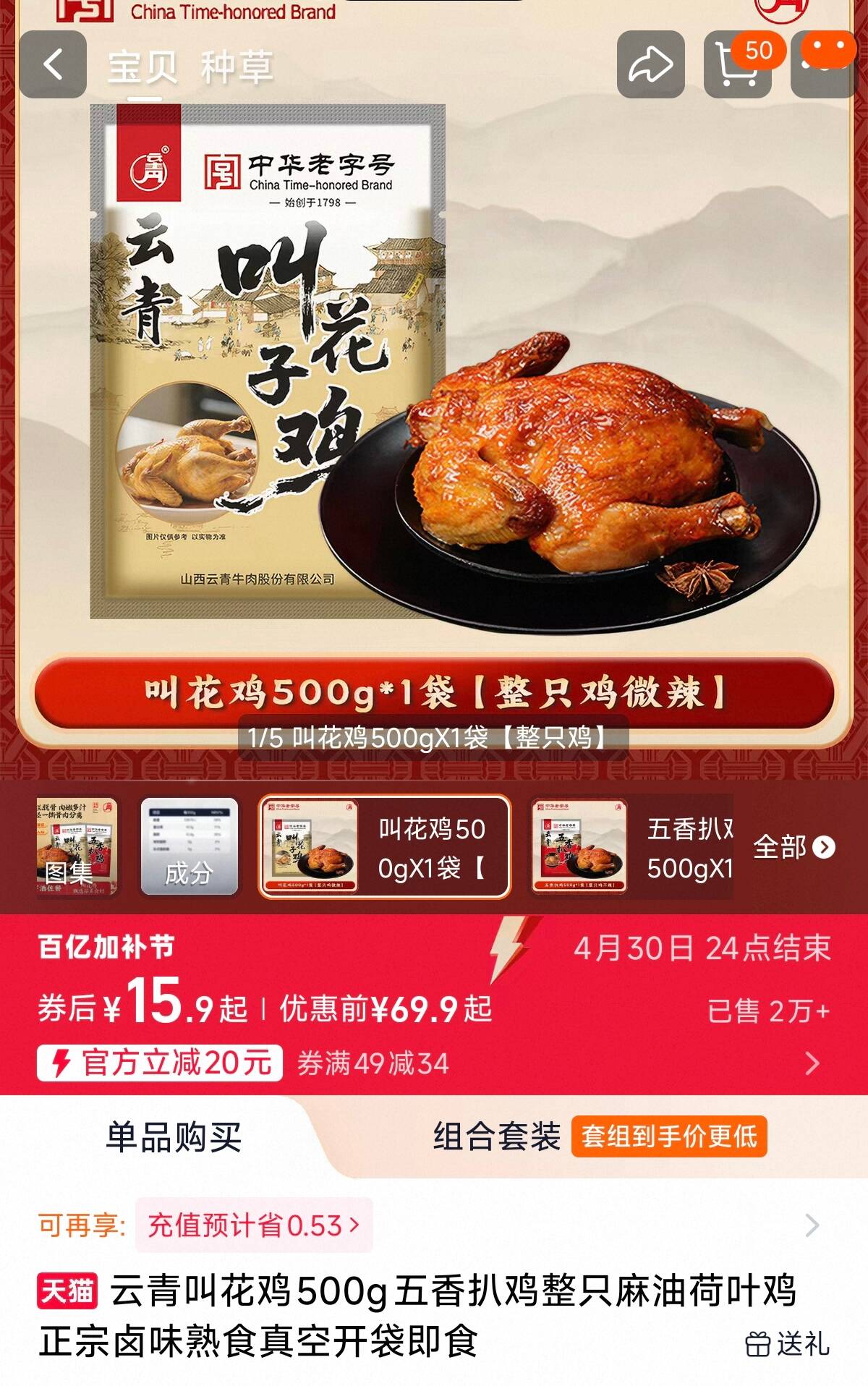
Task: Share this product
Action: (x=650, y=65)
